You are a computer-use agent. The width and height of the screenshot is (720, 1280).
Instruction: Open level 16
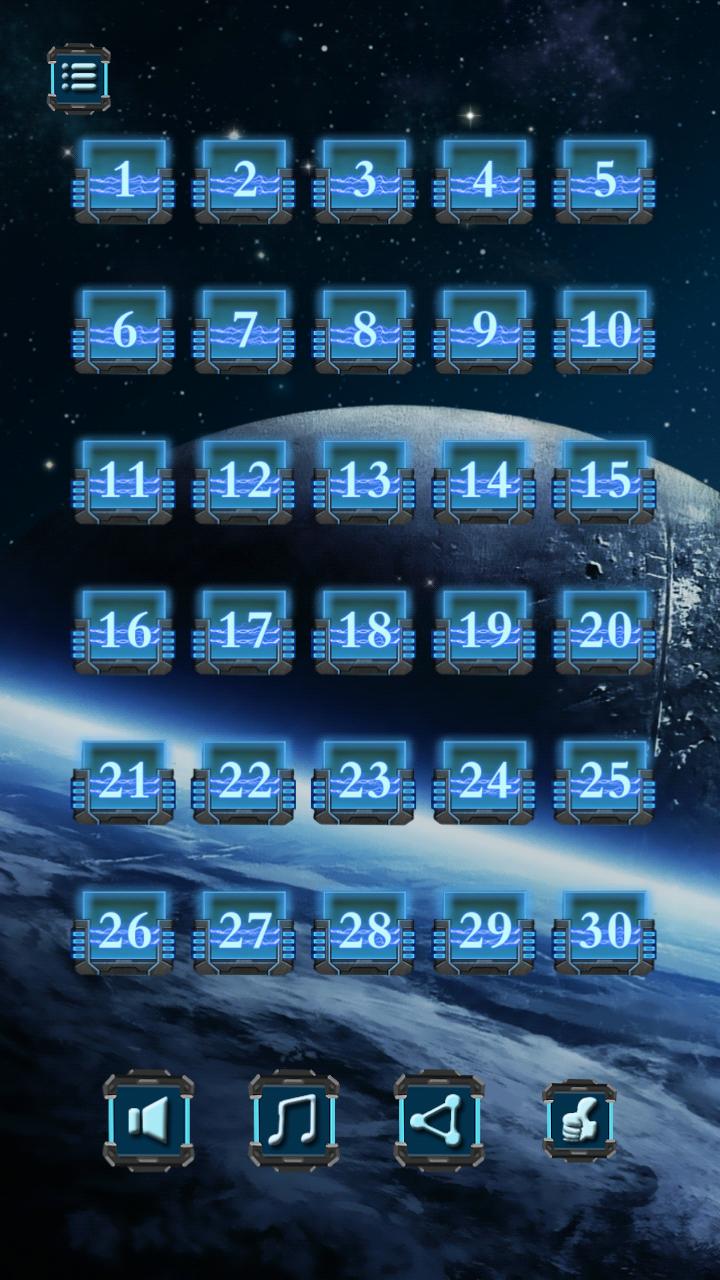[x=124, y=631]
